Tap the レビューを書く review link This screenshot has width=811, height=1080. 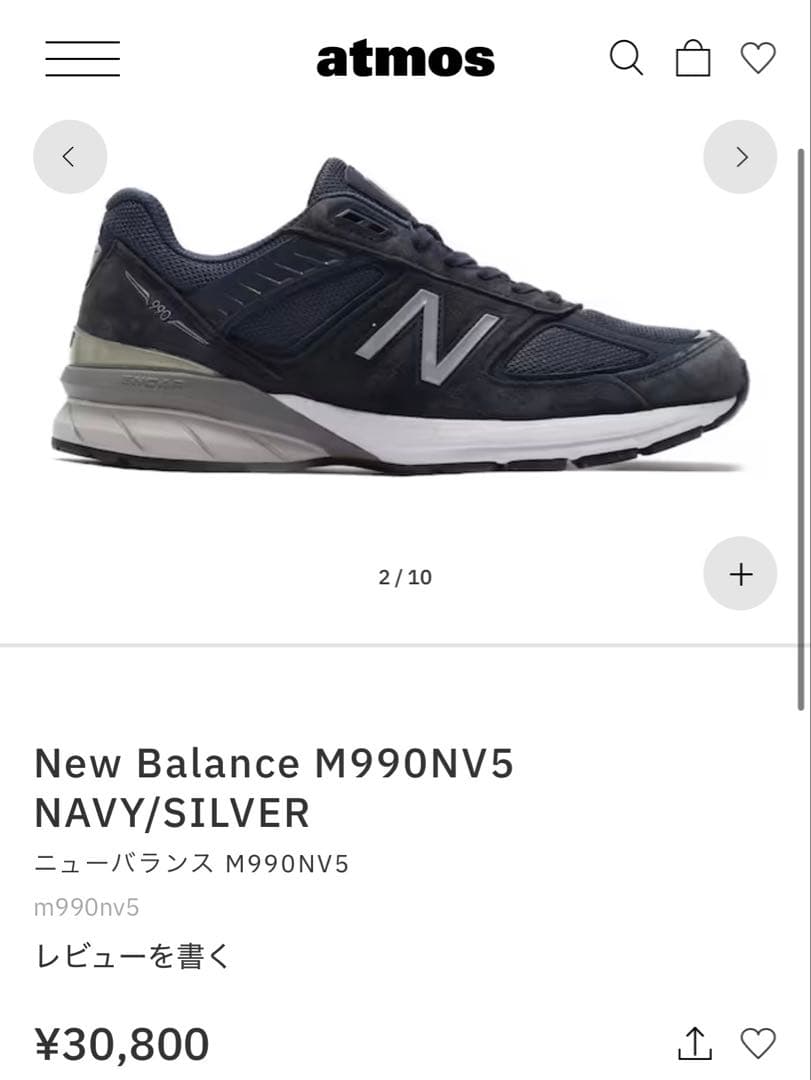[x=133, y=956]
